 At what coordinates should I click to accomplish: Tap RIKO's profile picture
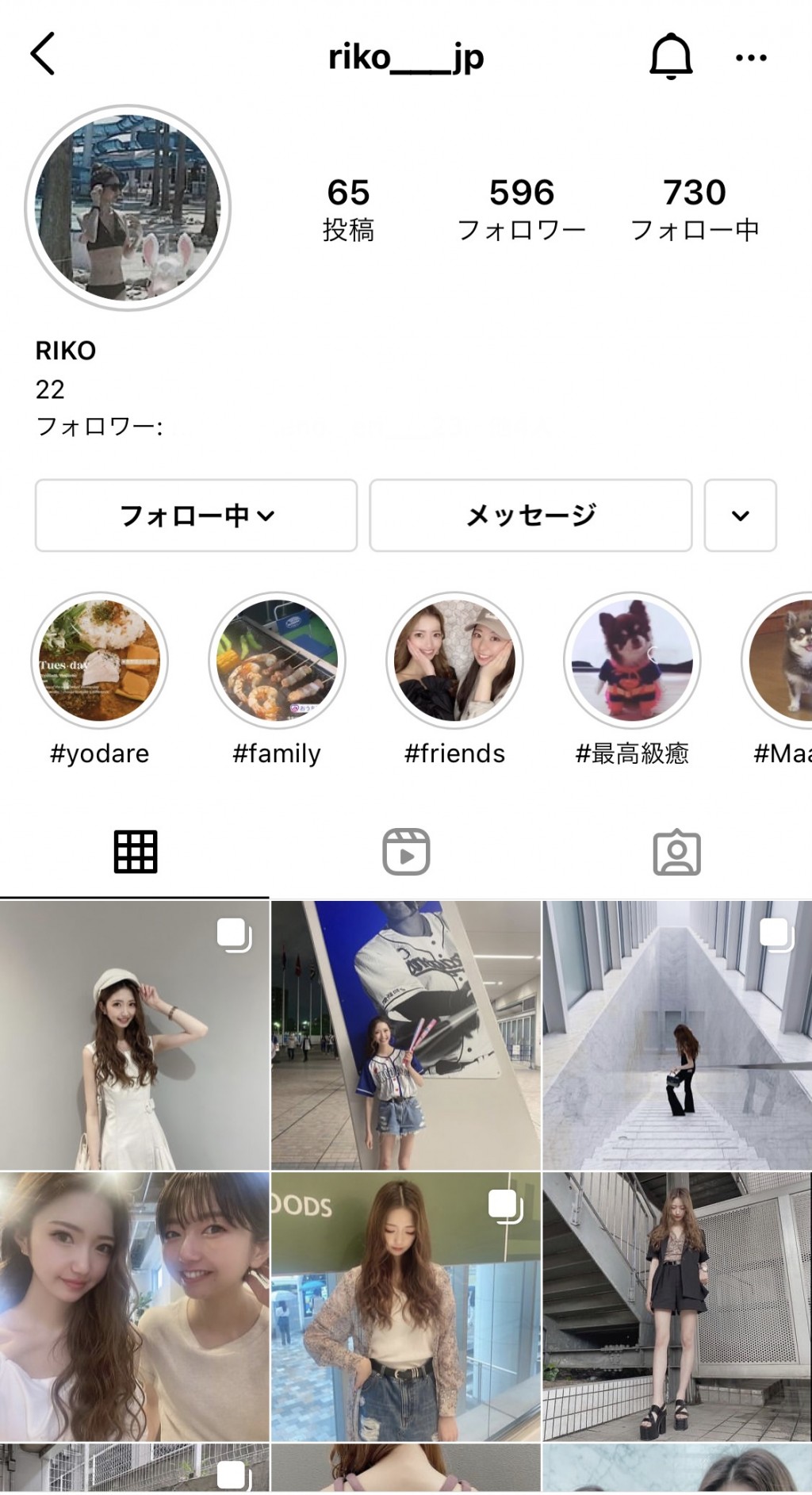click(128, 208)
